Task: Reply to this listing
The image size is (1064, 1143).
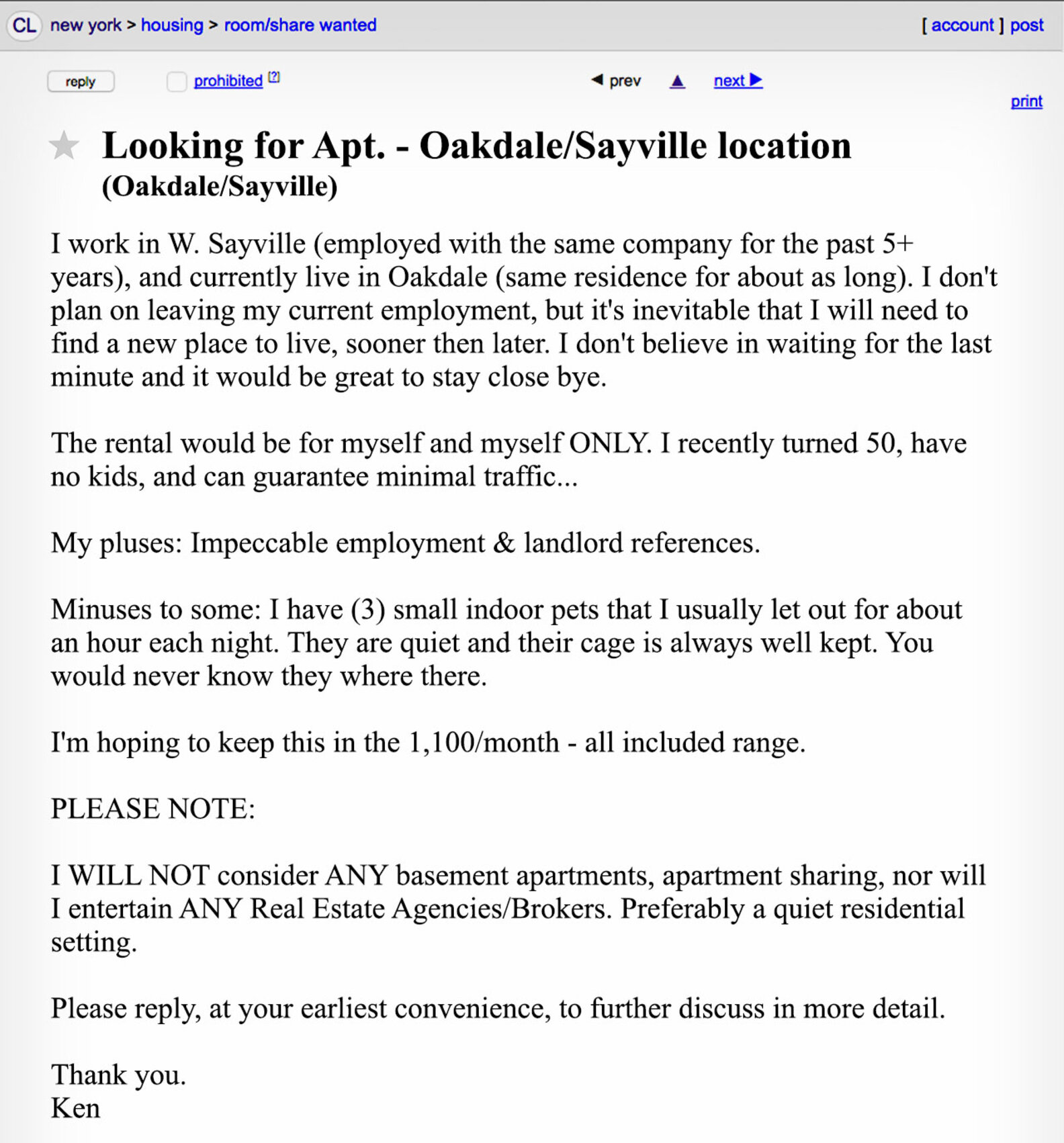Action: tap(81, 81)
